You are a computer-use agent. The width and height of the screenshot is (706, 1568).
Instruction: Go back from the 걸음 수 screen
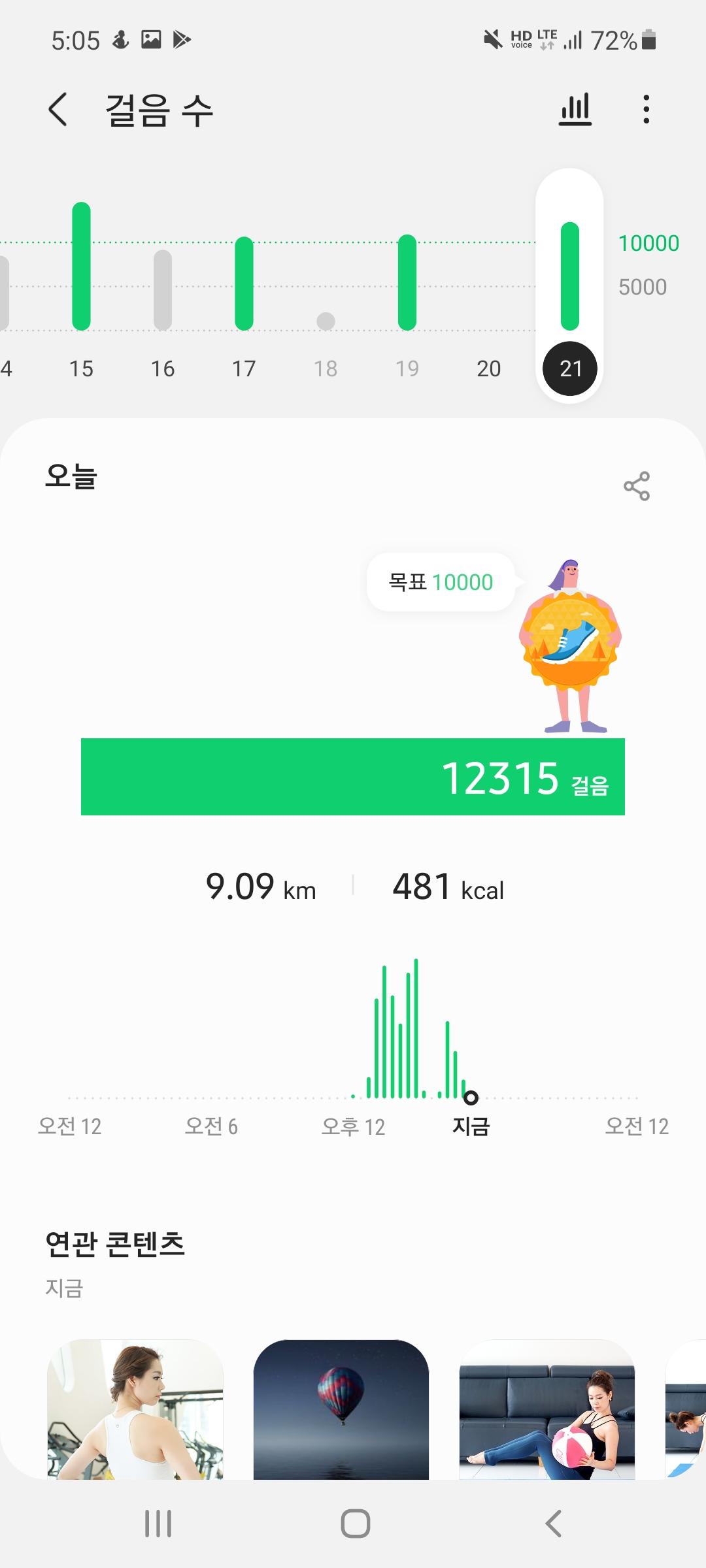coord(58,109)
